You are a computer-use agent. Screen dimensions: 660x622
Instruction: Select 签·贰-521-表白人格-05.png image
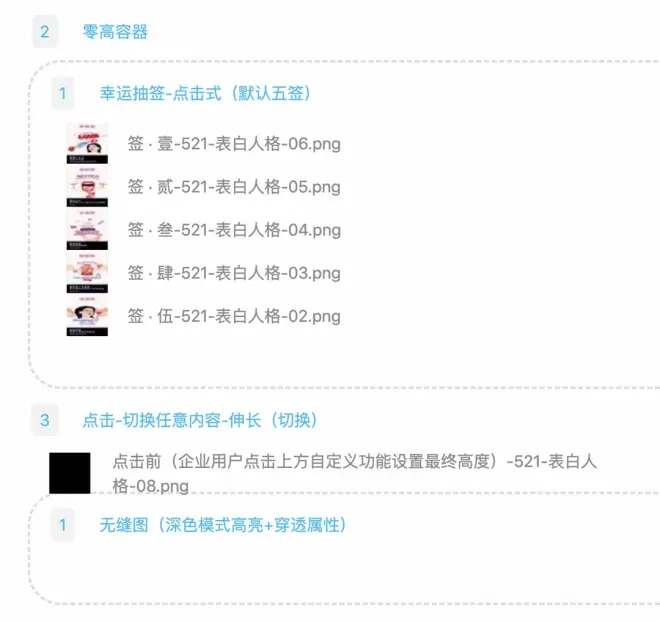(x=233, y=187)
